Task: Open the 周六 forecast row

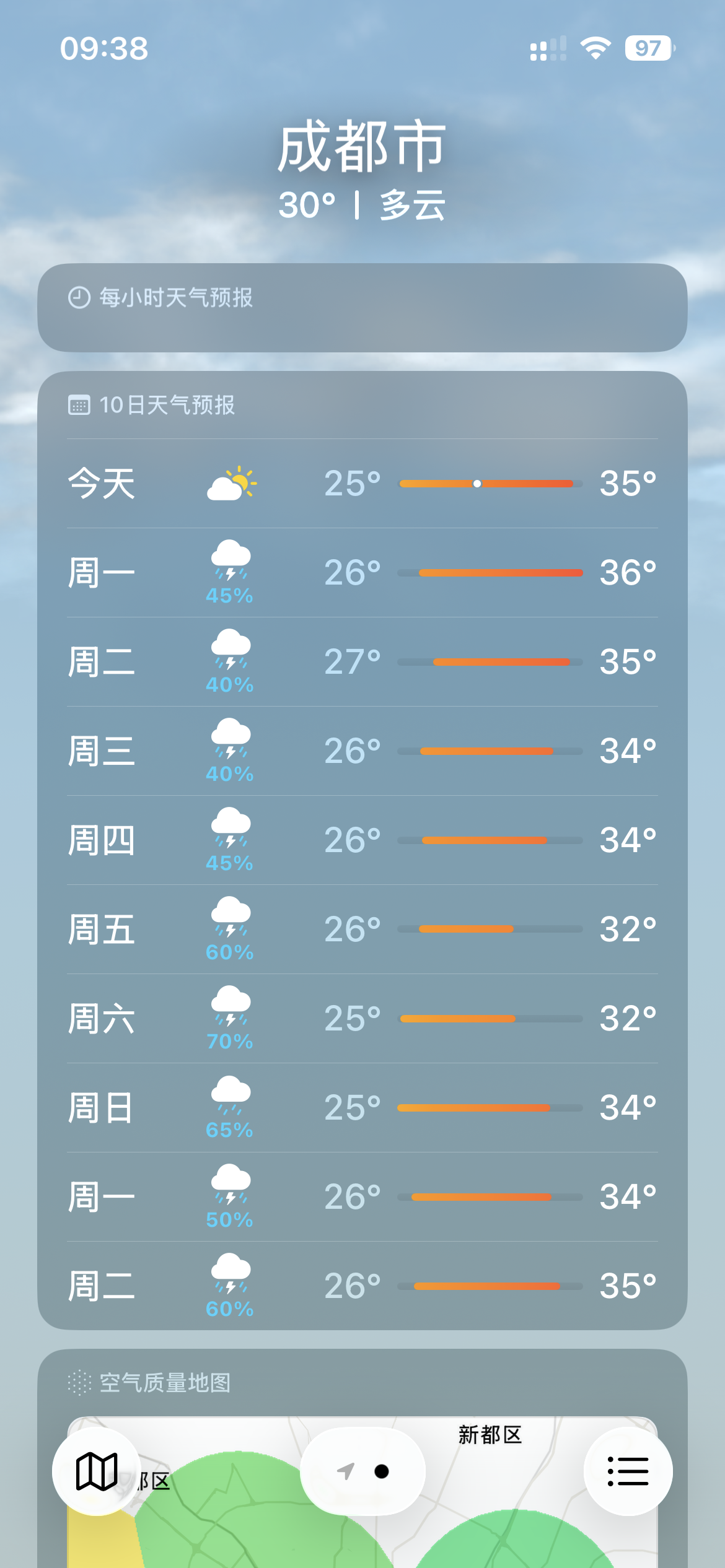Action: coord(362,1019)
